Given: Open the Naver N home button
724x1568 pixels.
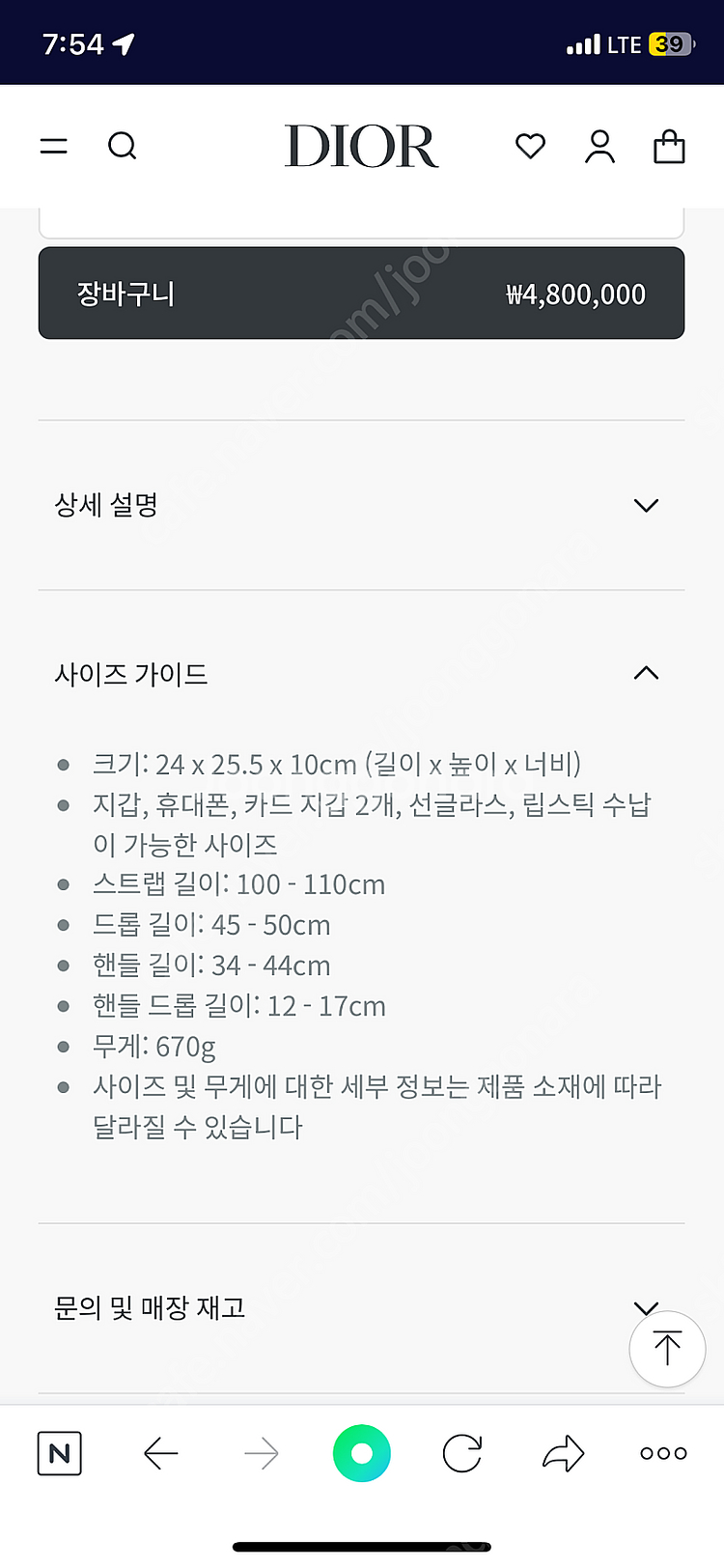Looking at the screenshot, I should (x=60, y=1453).
